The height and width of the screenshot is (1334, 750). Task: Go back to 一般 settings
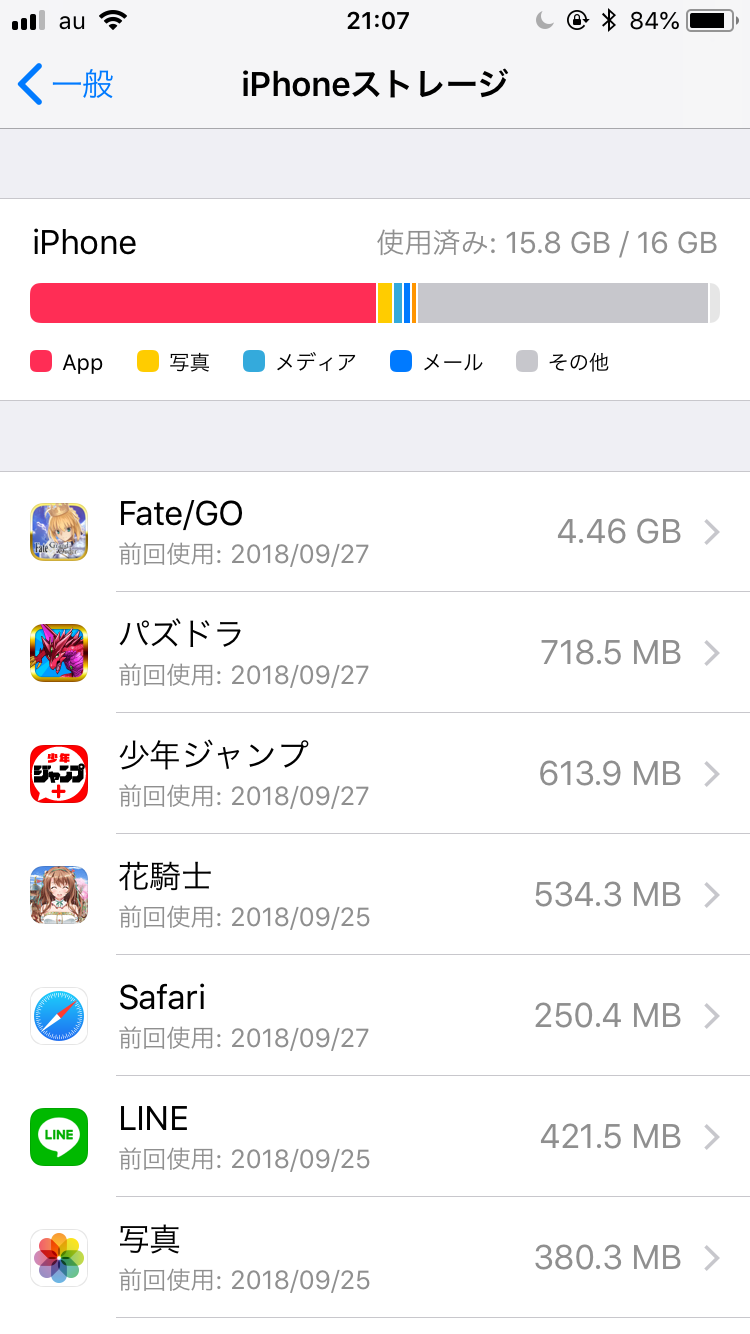(x=66, y=84)
